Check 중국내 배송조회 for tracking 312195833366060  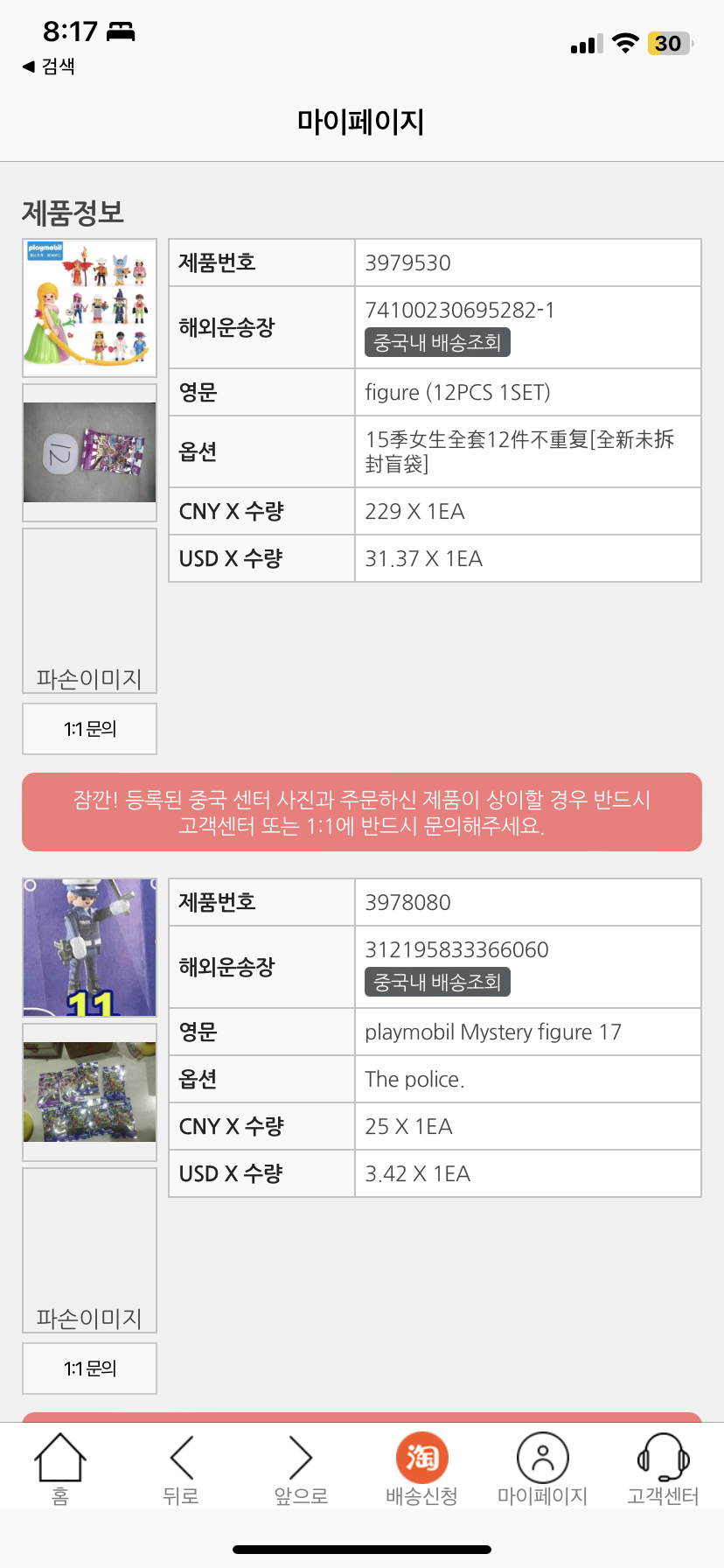(437, 982)
